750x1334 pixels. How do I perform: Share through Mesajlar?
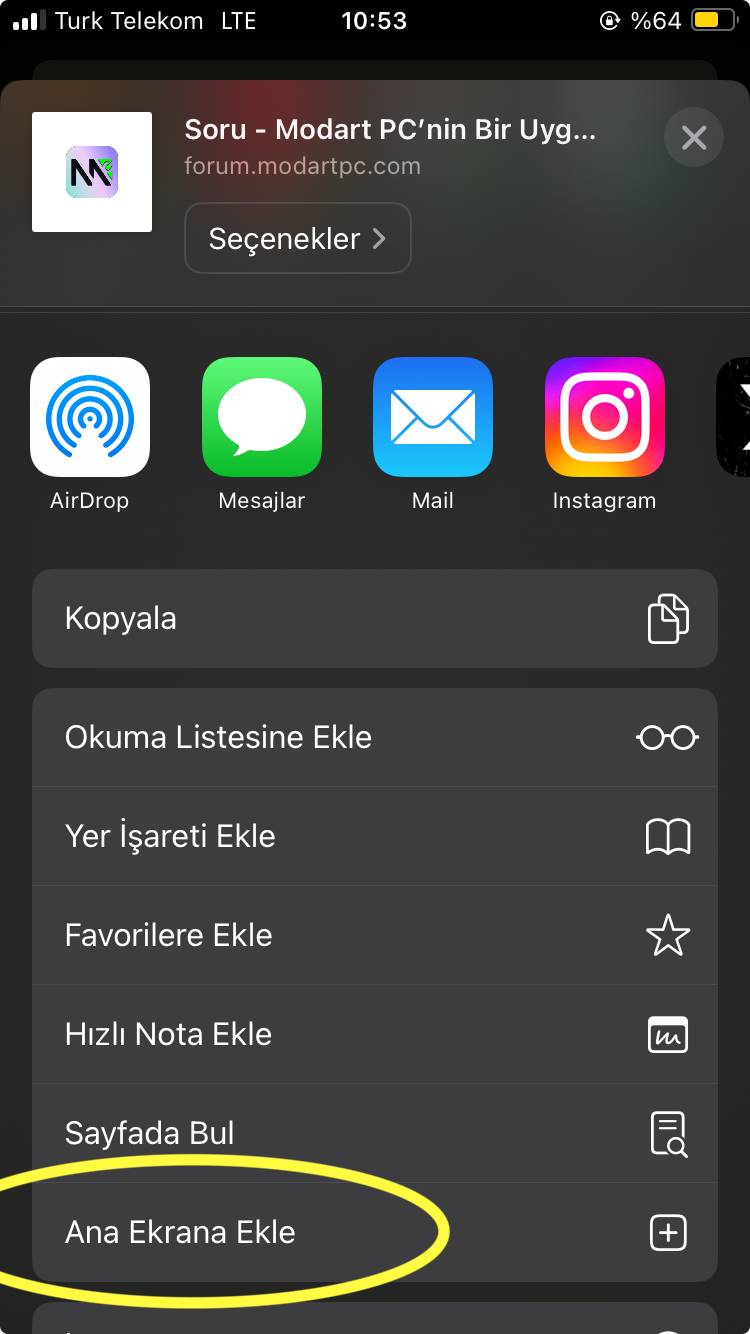[261, 417]
